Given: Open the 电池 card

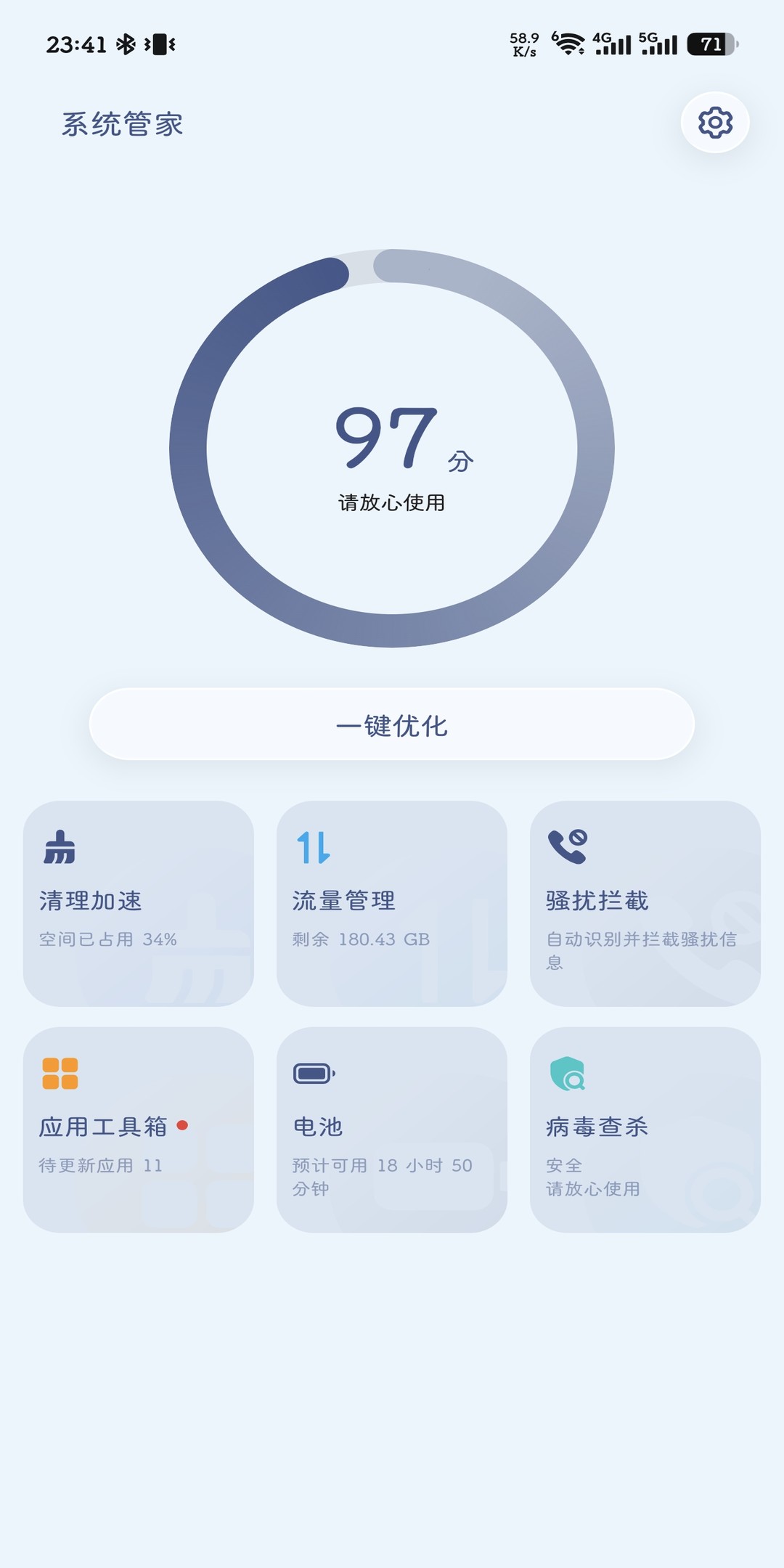Looking at the screenshot, I should tap(392, 1130).
